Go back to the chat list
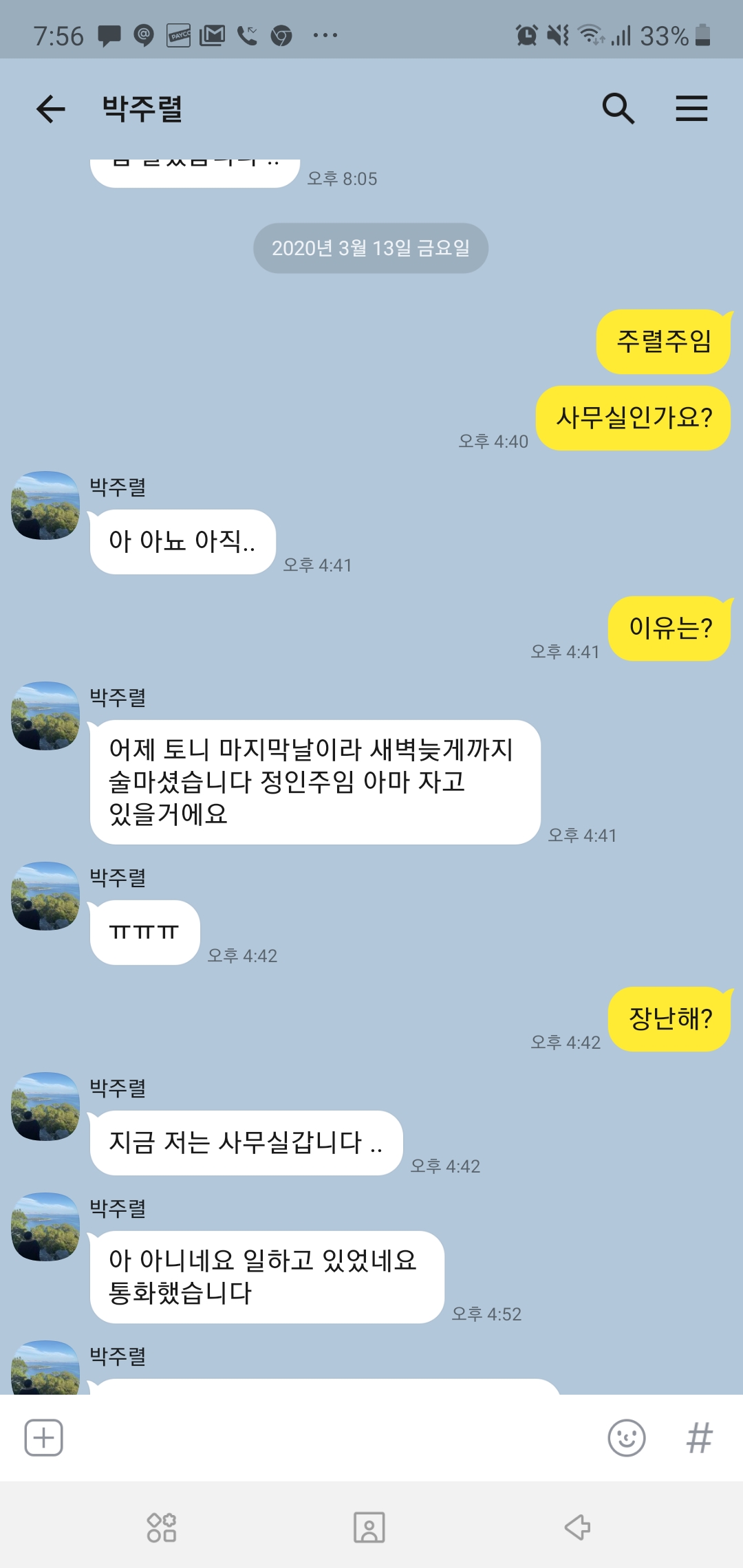Image resolution: width=743 pixels, height=1568 pixels. tap(51, 109)
